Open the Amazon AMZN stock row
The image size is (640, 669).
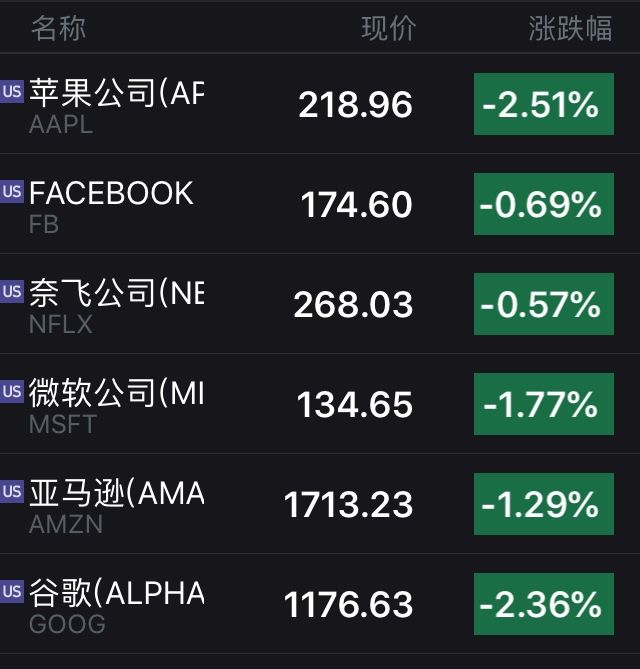(x=116, y=504)
